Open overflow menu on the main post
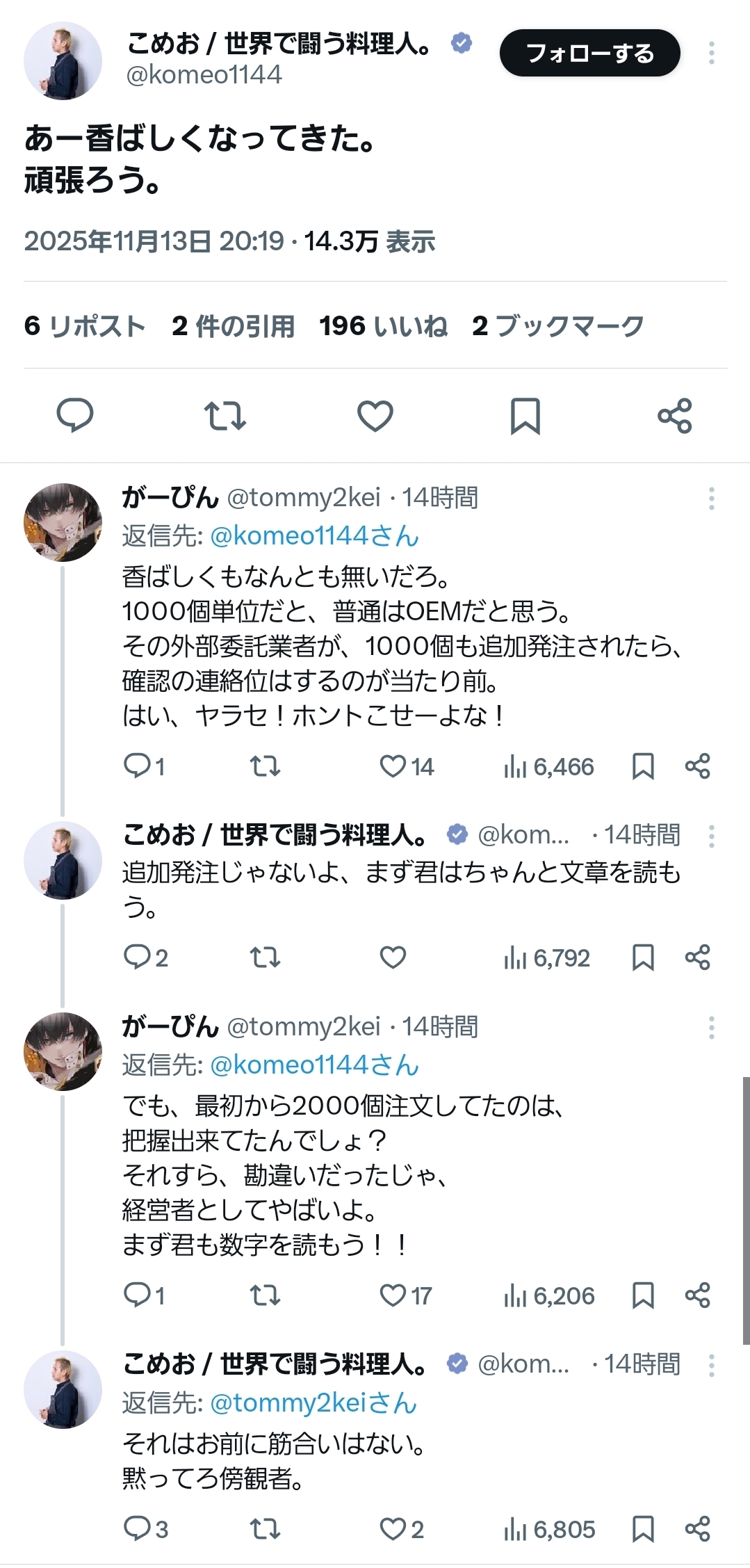 coord(711,53)
